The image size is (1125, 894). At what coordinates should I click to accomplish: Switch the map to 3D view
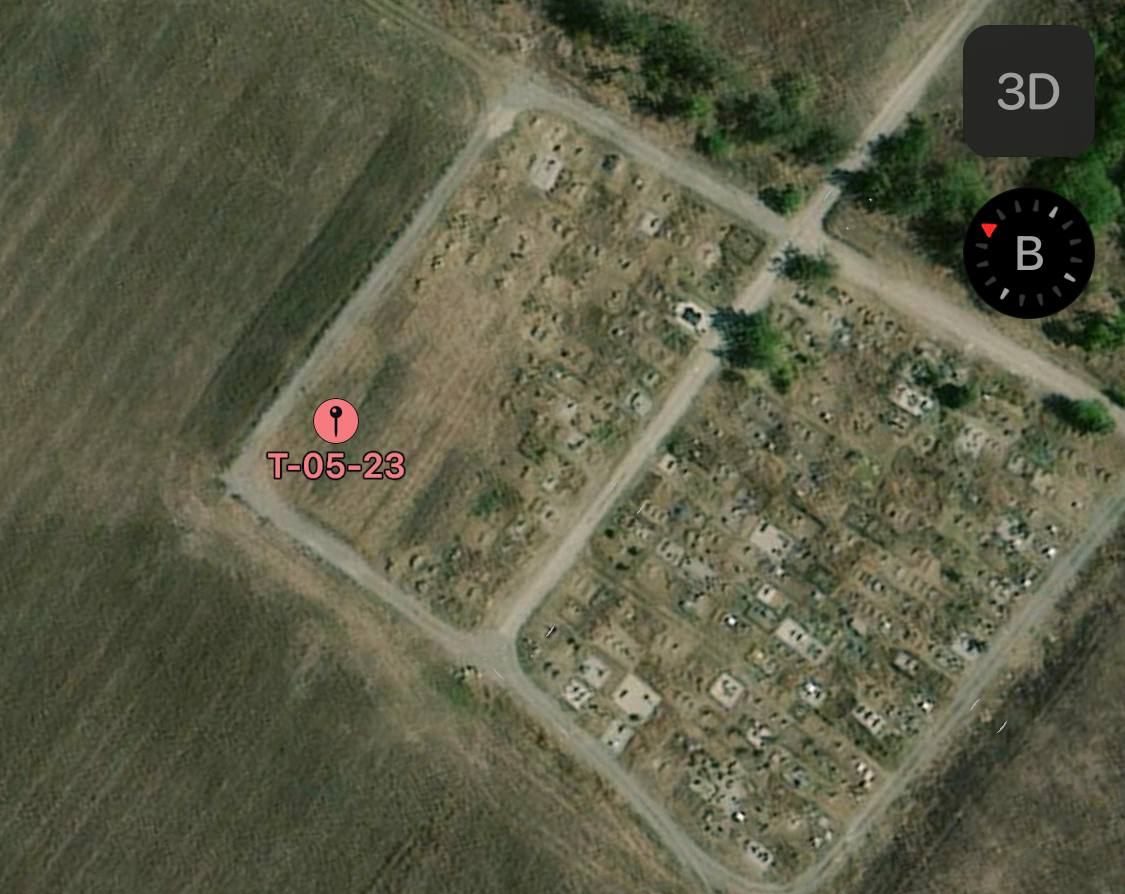(1028, 92)
